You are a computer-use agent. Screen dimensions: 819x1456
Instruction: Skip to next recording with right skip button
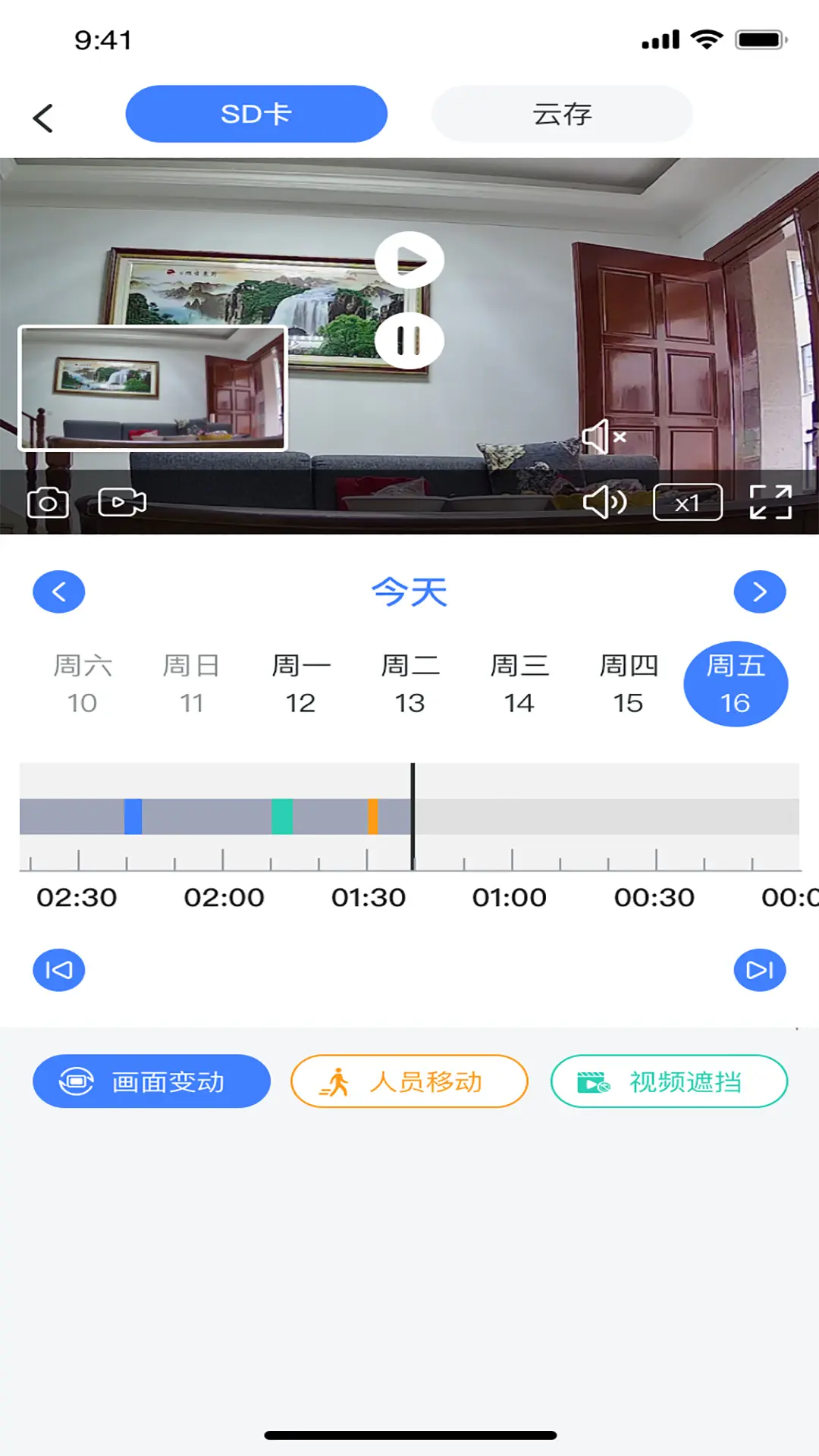pos(760,969)
